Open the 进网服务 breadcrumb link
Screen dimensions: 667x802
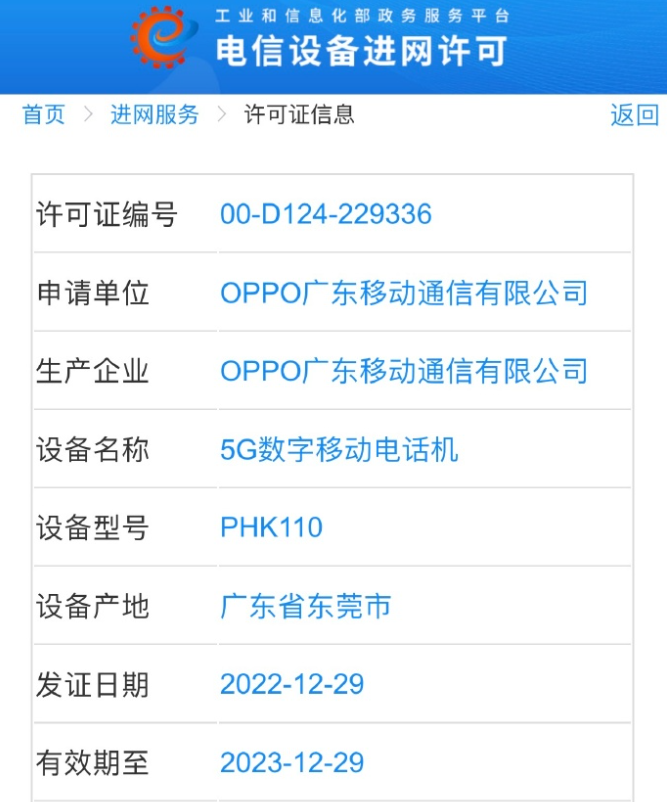[155, 115]
